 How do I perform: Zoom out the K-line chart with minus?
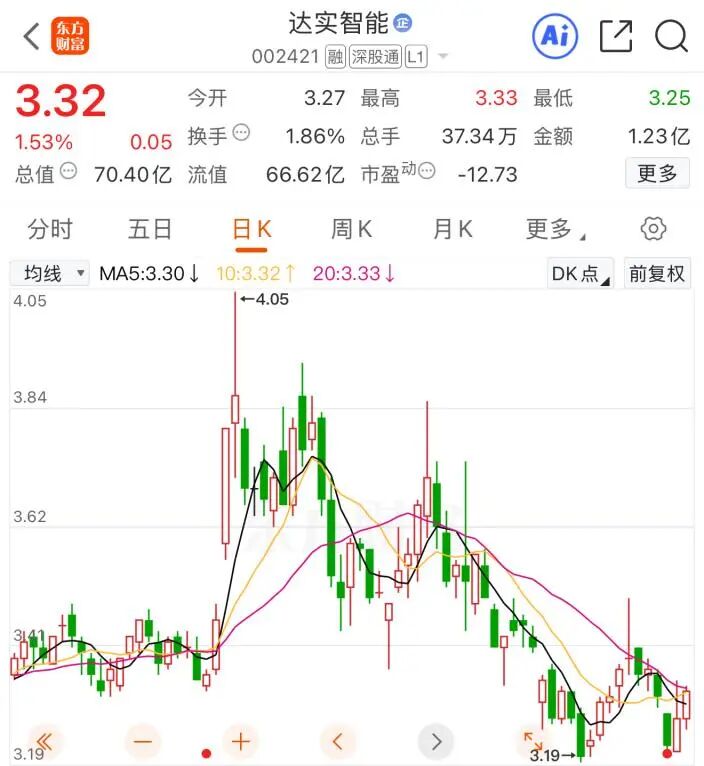143,741
